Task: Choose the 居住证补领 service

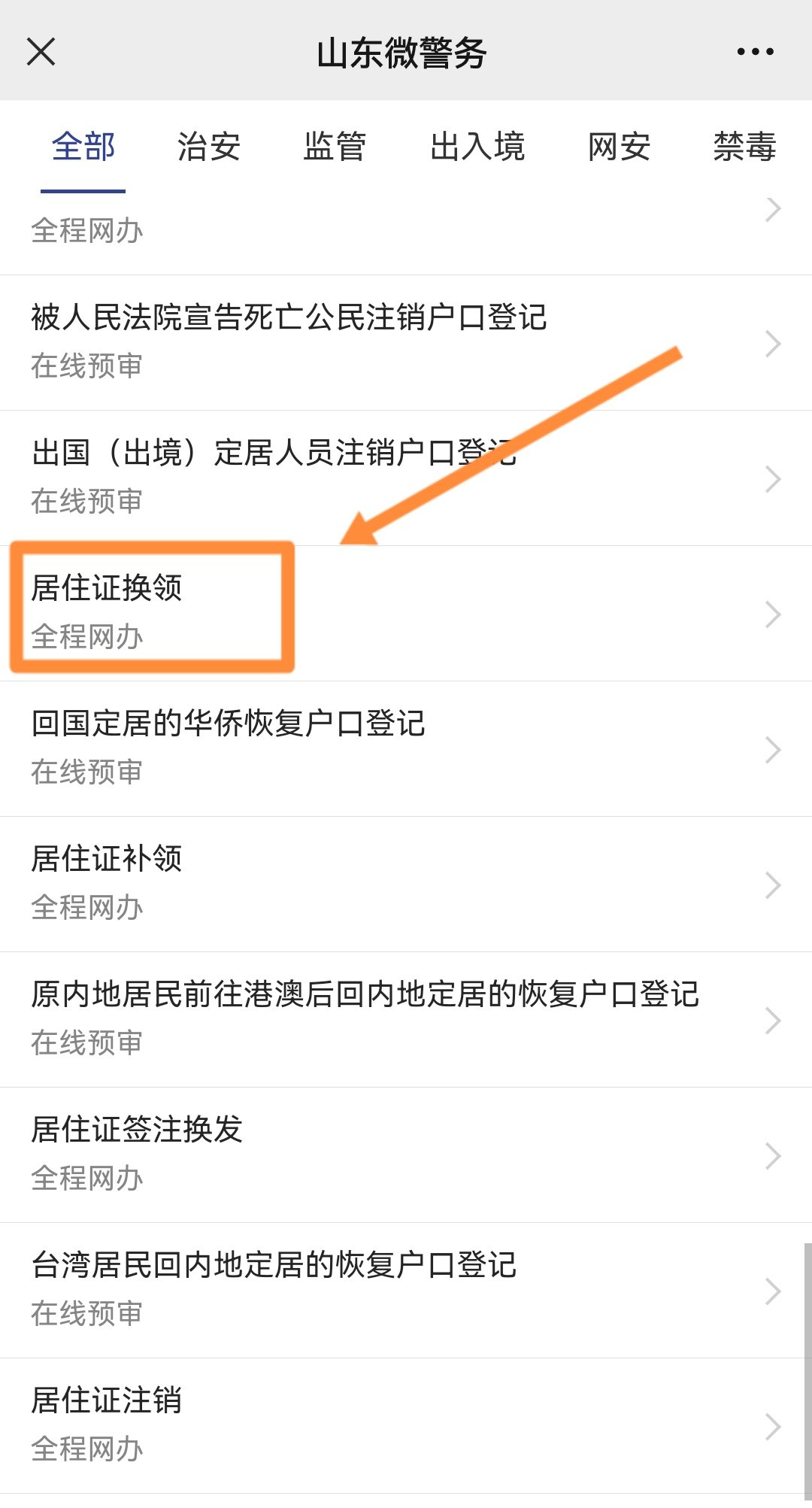Action: [406, 884]
